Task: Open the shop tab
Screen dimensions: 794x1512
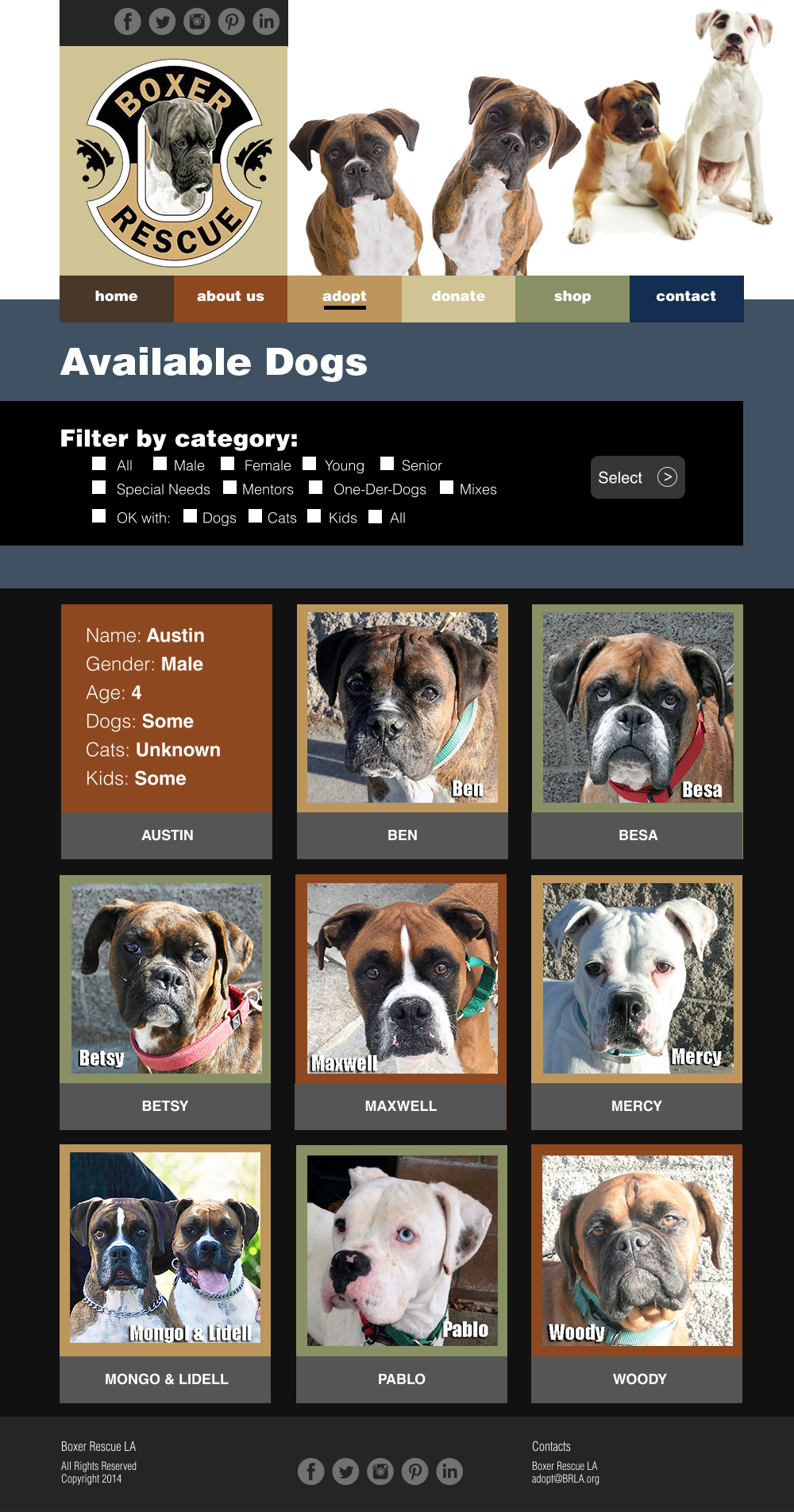Action: click(x=572, y=297)
